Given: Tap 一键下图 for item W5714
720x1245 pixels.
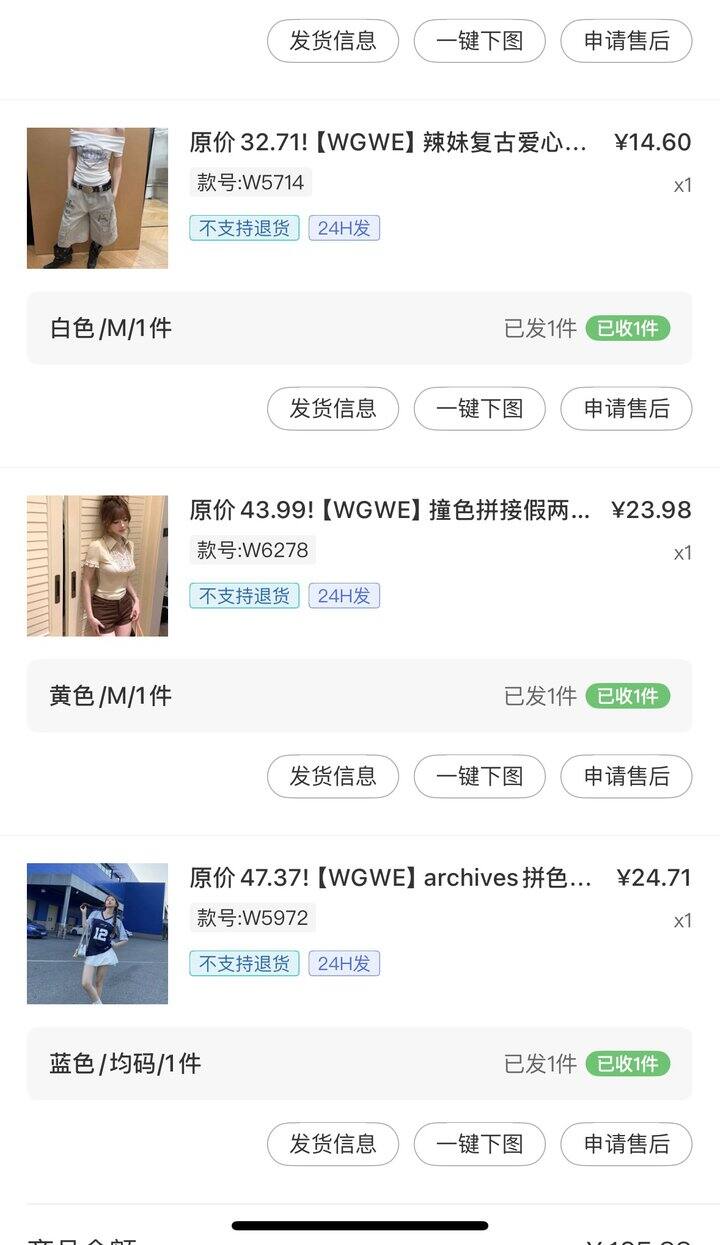Looking at the screenshot, I should [x=480, y=408].
